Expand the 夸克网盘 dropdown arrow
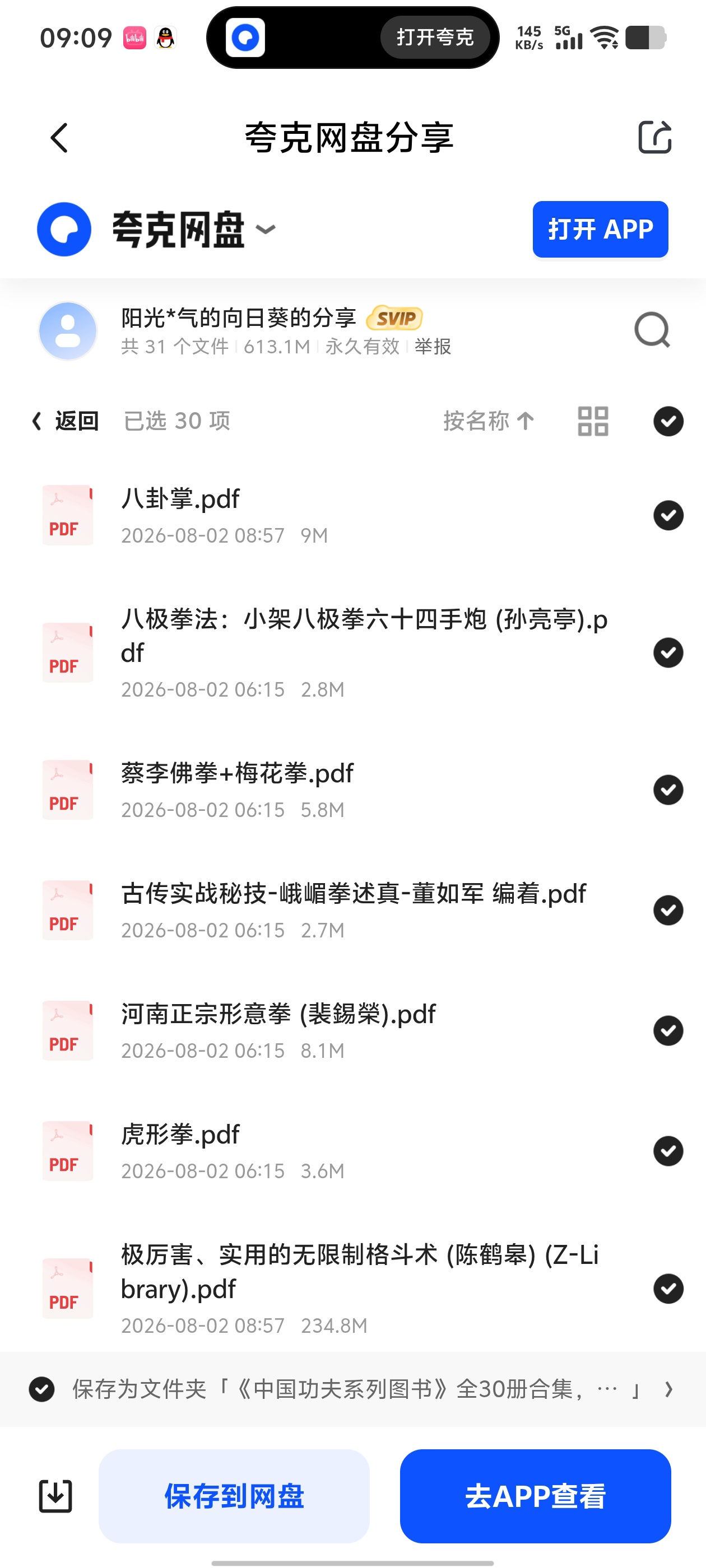 click(x=266, y=230)
